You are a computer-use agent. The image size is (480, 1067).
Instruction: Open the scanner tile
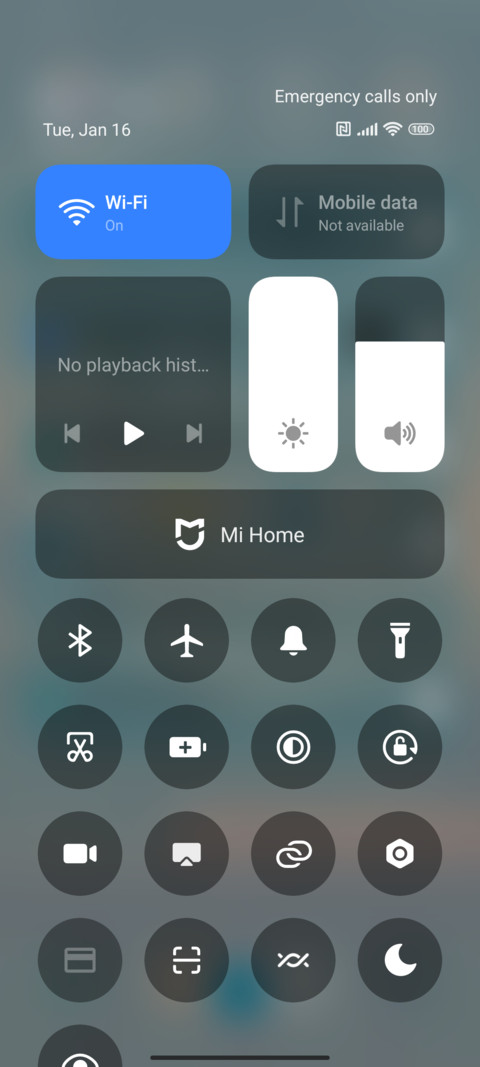[x=187, y=960]
